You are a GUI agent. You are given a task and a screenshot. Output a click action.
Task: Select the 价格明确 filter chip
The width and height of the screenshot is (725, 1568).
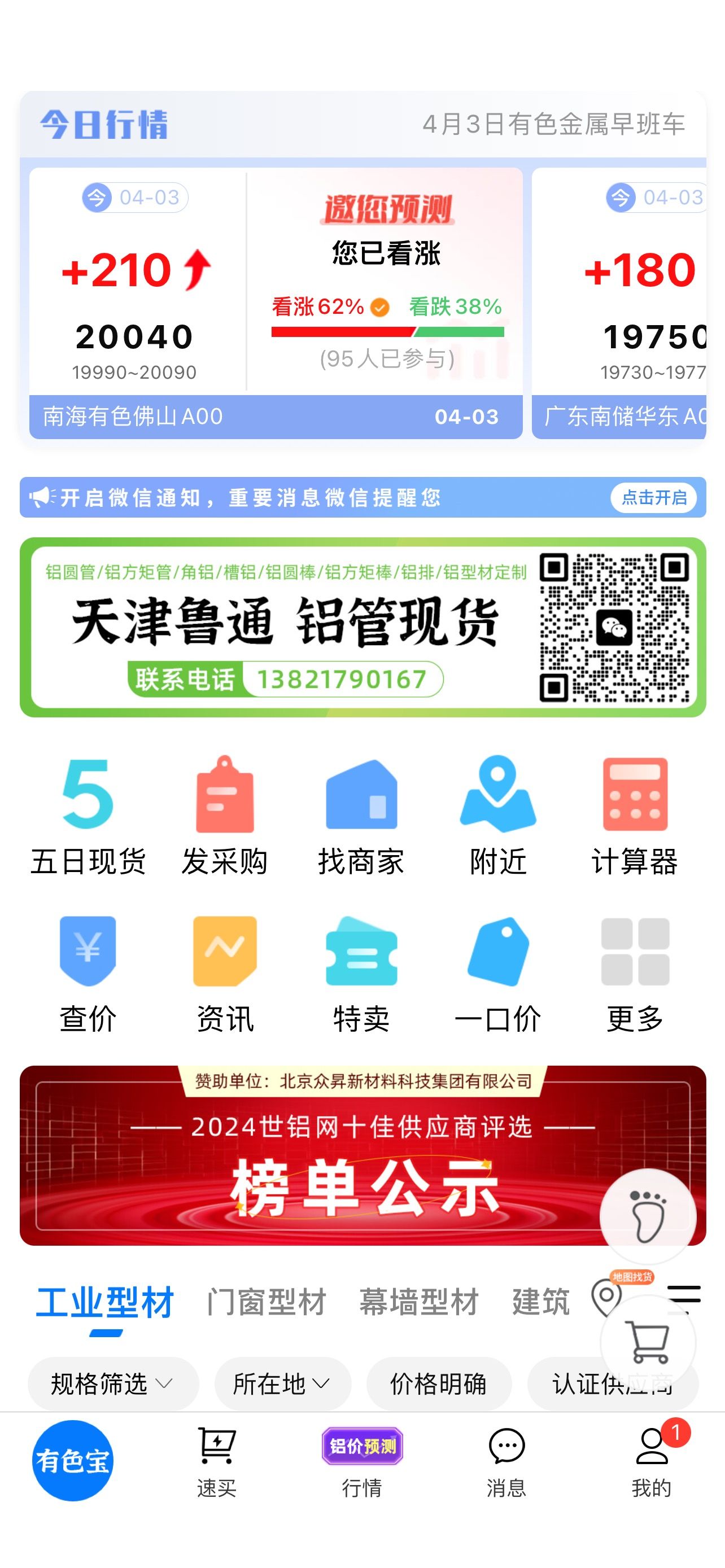click(x=439, y=1383)
